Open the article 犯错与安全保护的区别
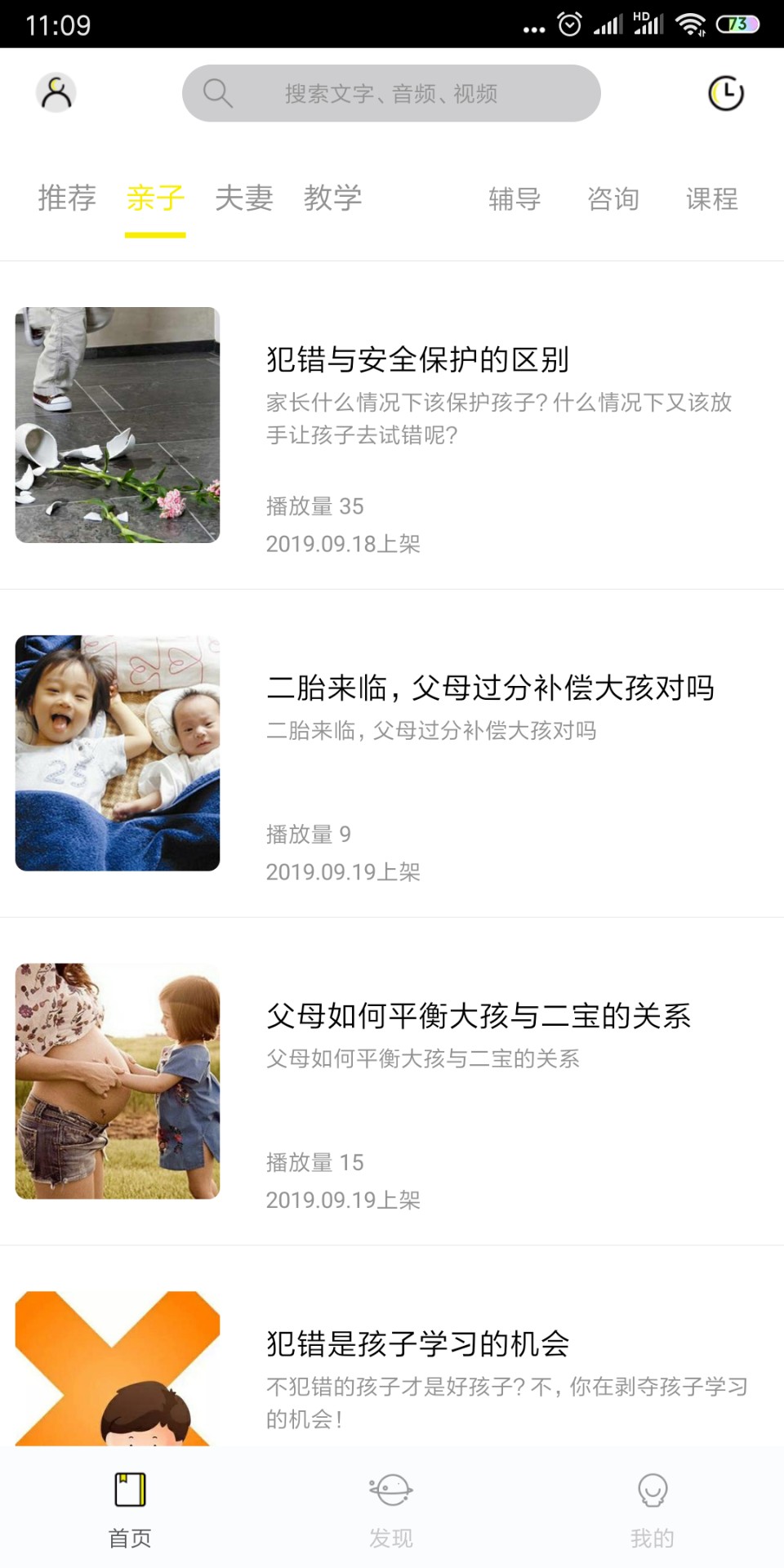Screen dimensions: 784x1568 417,360
